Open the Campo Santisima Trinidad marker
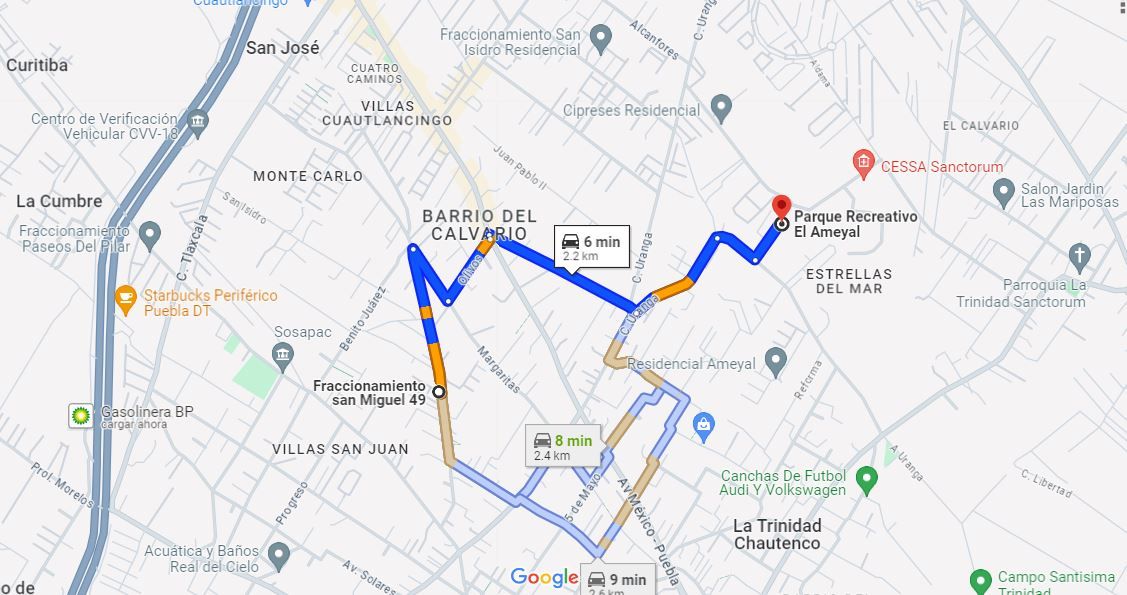This screenshot has width=1127, height=595. point(980,581)
